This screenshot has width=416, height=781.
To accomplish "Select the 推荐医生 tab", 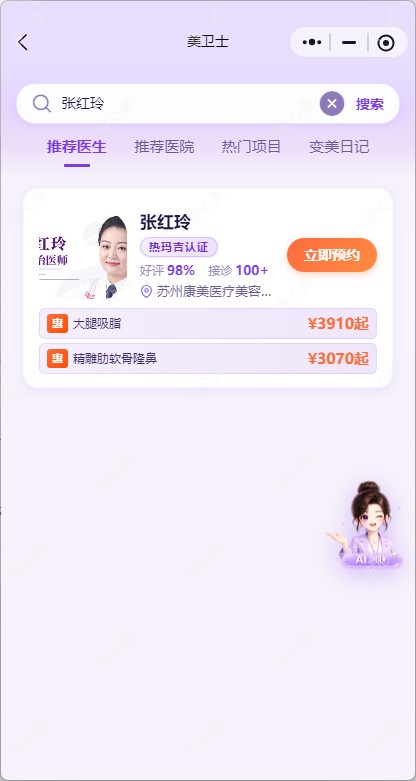I will click(x=77, y=147).
